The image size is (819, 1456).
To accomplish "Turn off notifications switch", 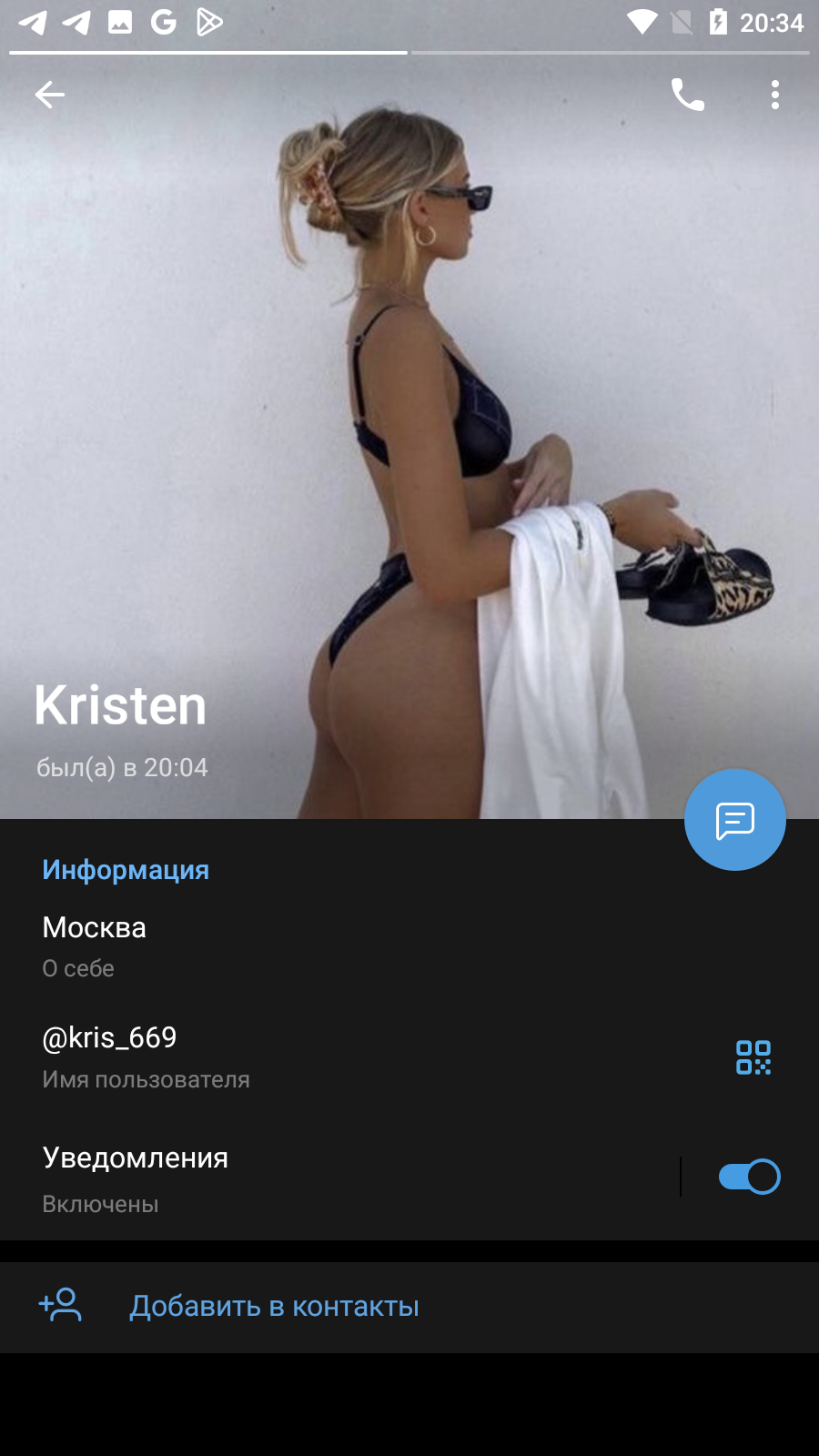I will pos(749,1177).
